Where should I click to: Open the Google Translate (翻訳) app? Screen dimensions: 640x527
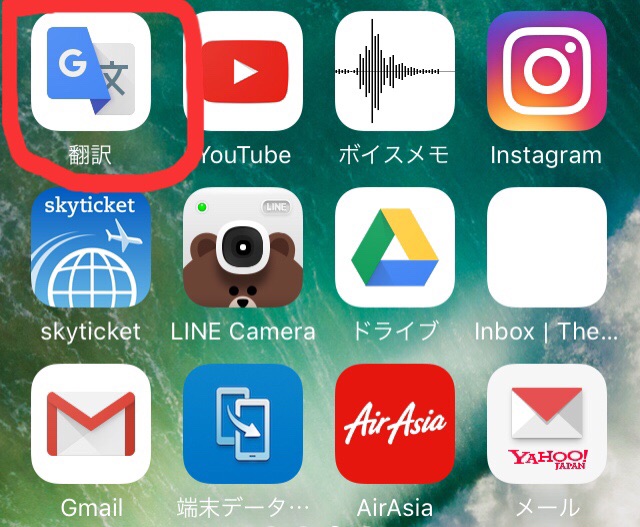click(91, 72)
